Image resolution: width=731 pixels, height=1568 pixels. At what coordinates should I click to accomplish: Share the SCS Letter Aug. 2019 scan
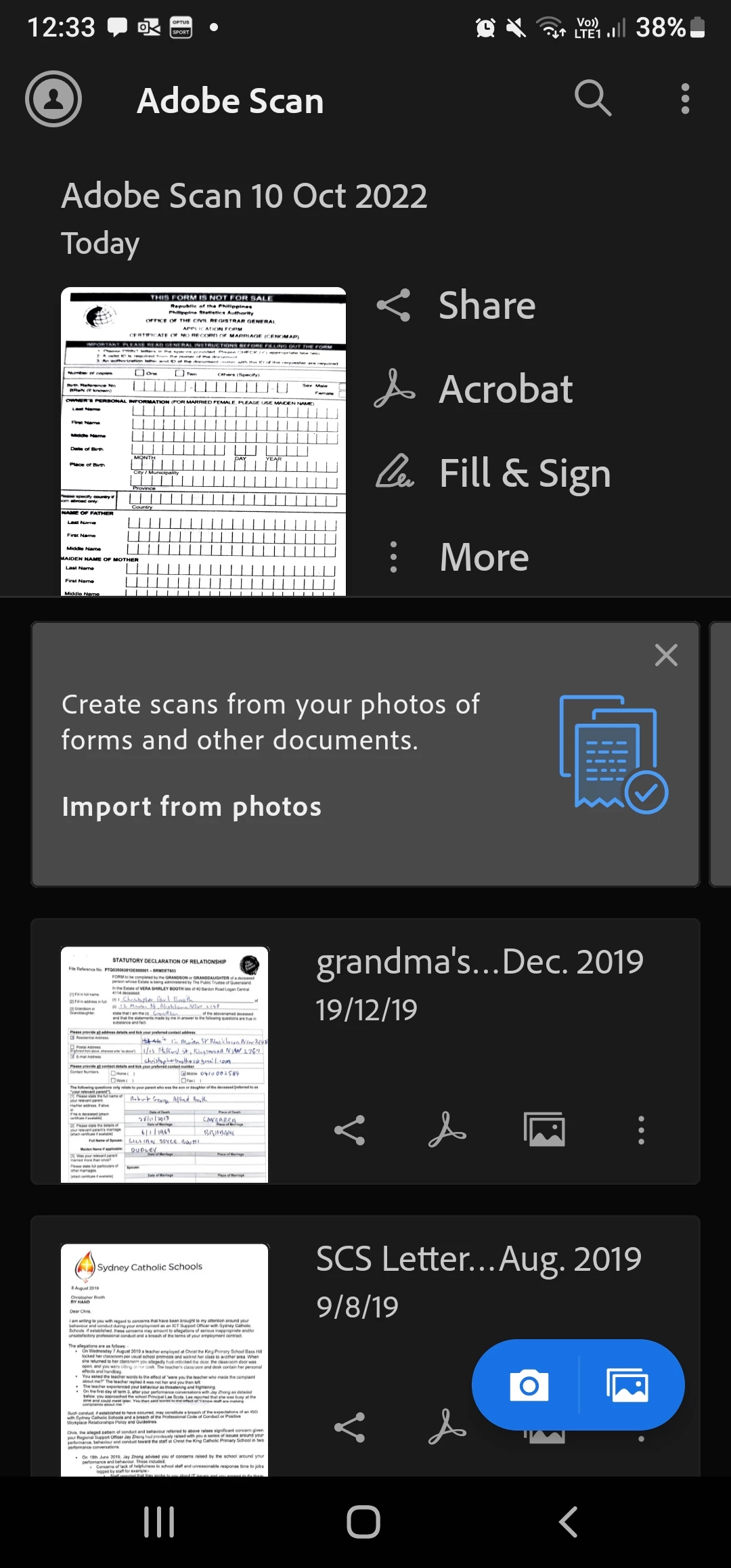[350, 1427]
